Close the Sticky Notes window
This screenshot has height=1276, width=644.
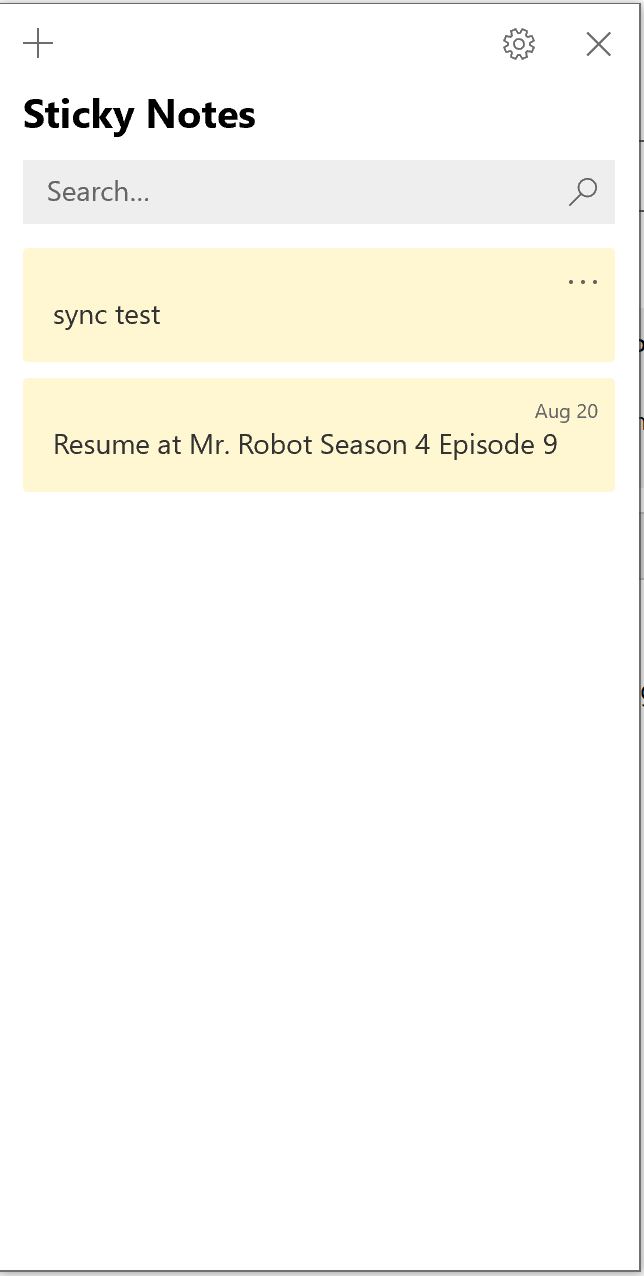(x=598, y=44)
